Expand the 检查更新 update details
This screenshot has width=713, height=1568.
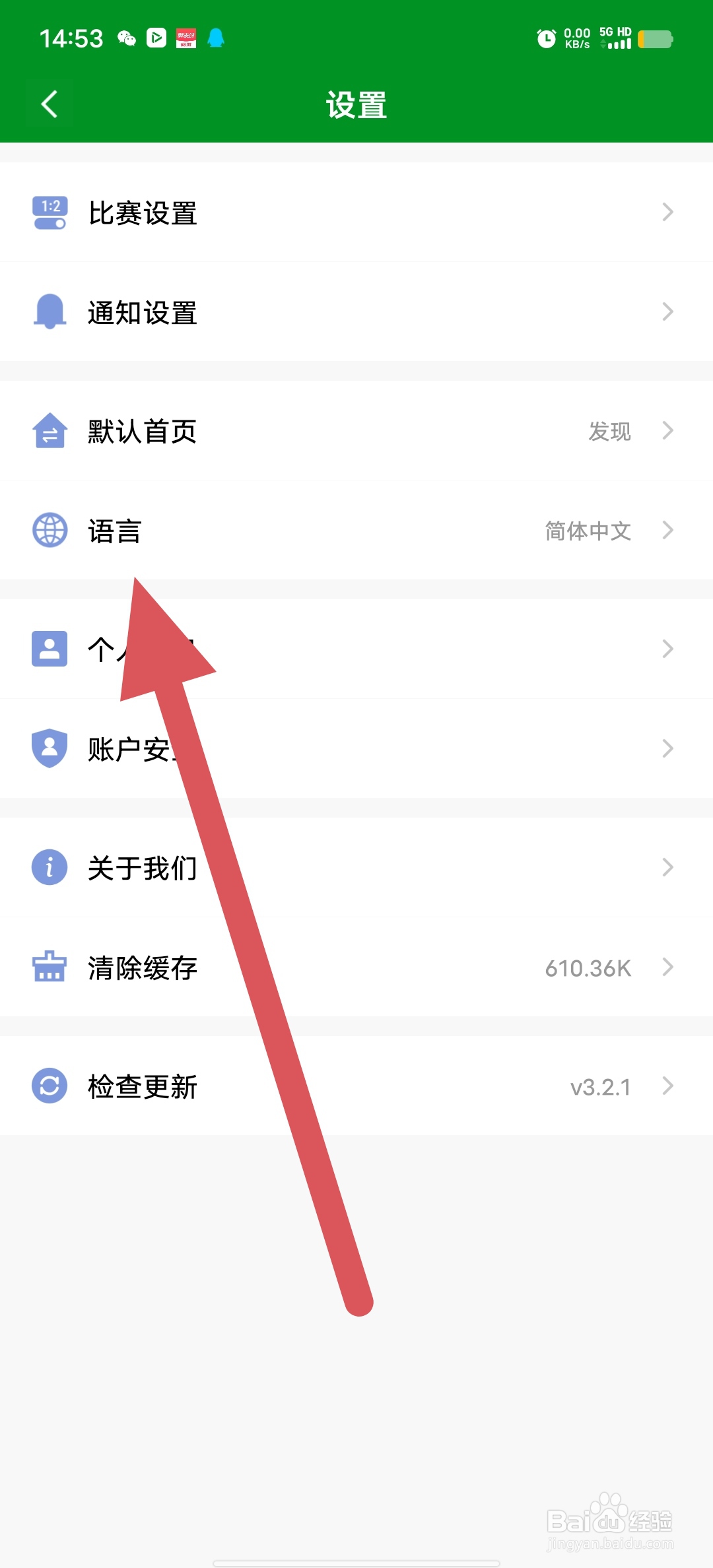click(x=356, y=1086)
